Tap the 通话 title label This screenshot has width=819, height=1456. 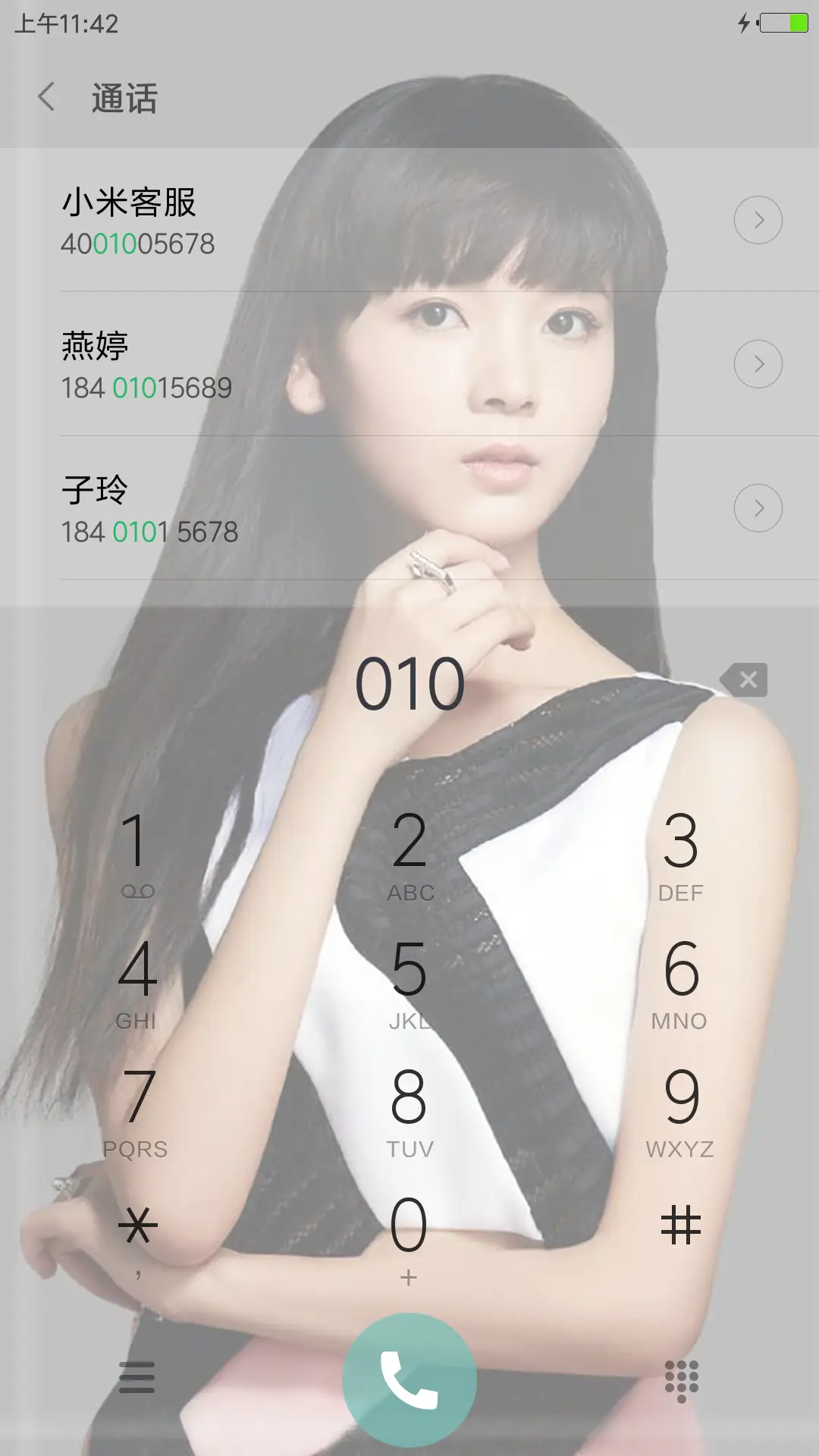[x=124, y=99]
